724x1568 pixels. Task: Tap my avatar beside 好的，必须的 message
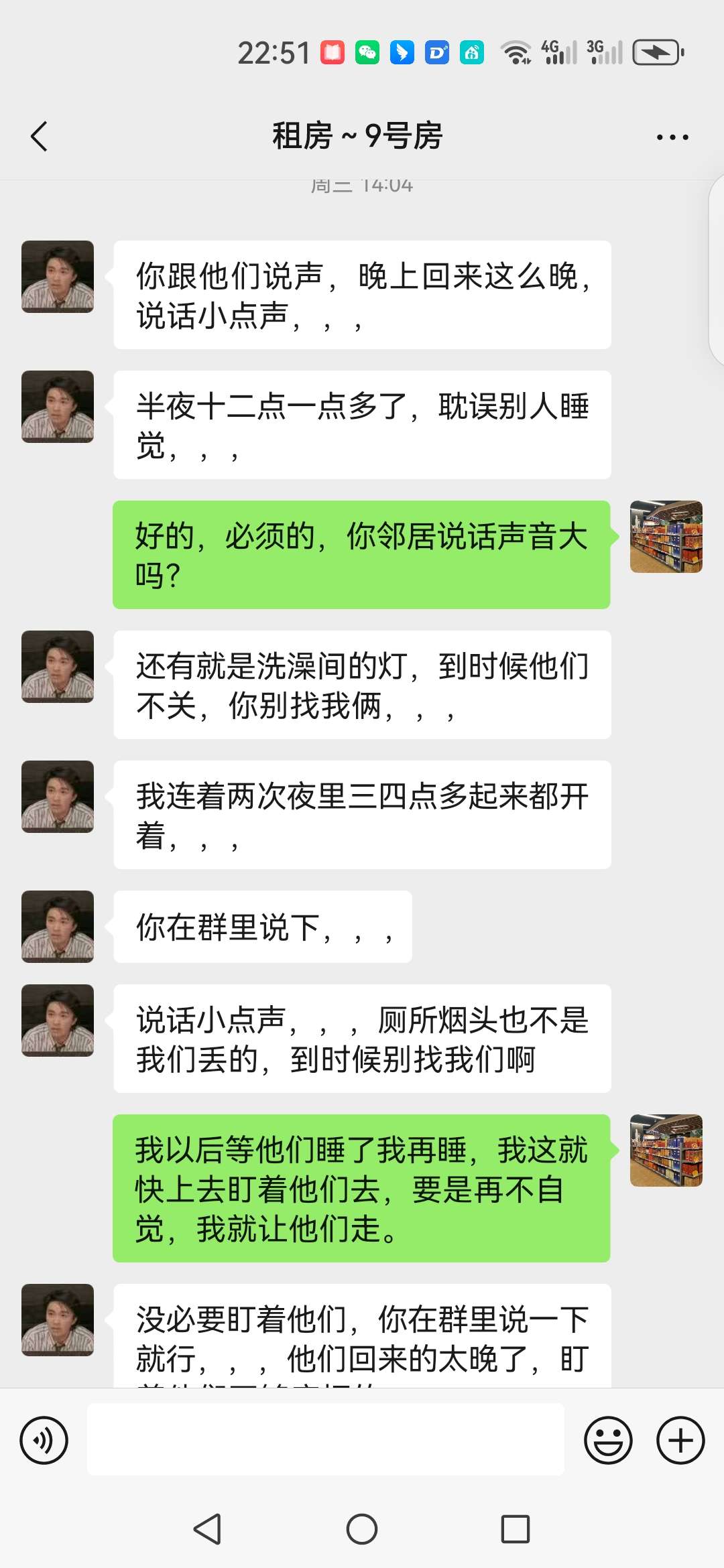[x=666, y=537]
